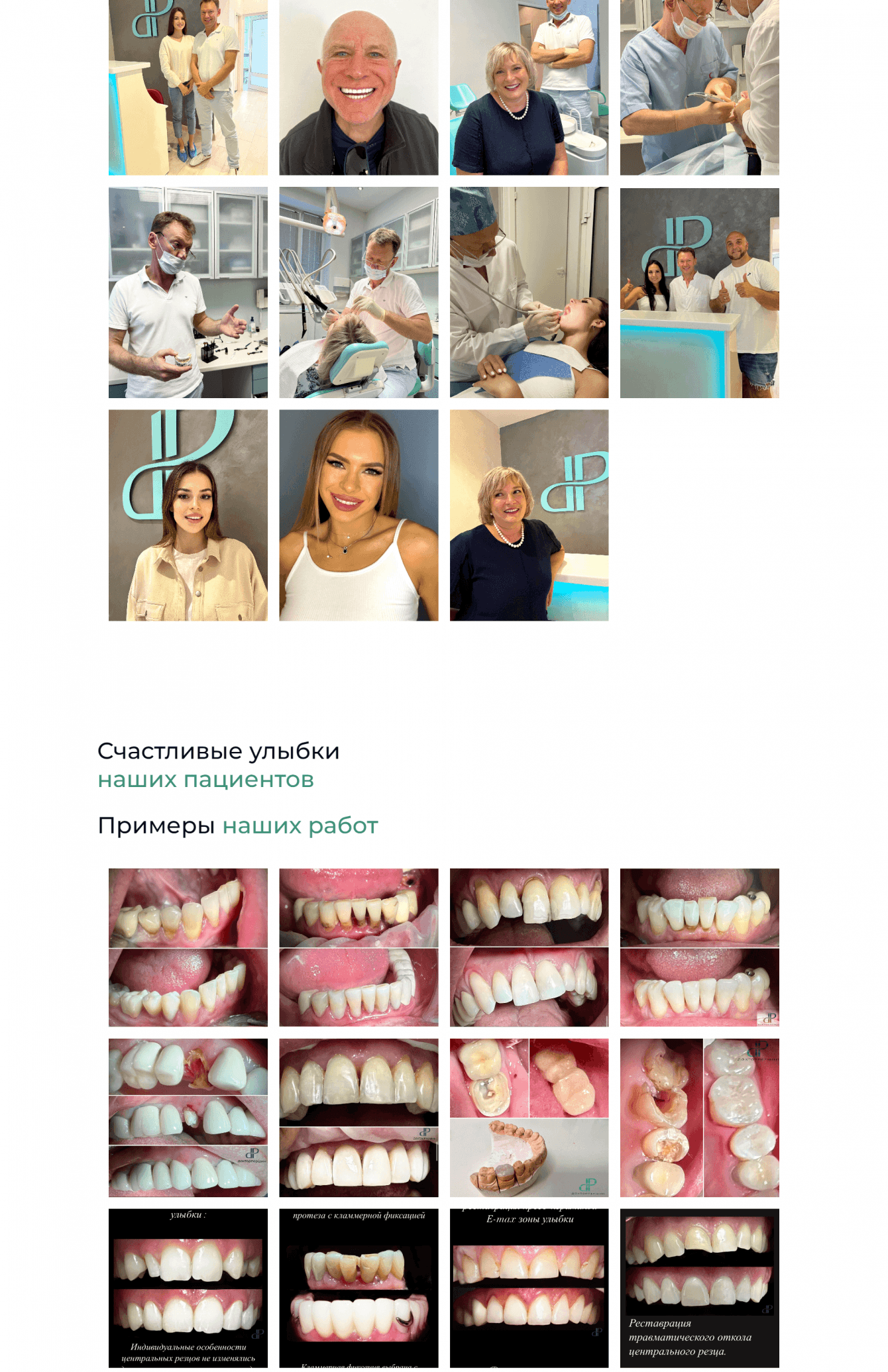
Task: Open work example about 'кламмерной фиксацией' prosthesis
Action: tap(359, 1287)
